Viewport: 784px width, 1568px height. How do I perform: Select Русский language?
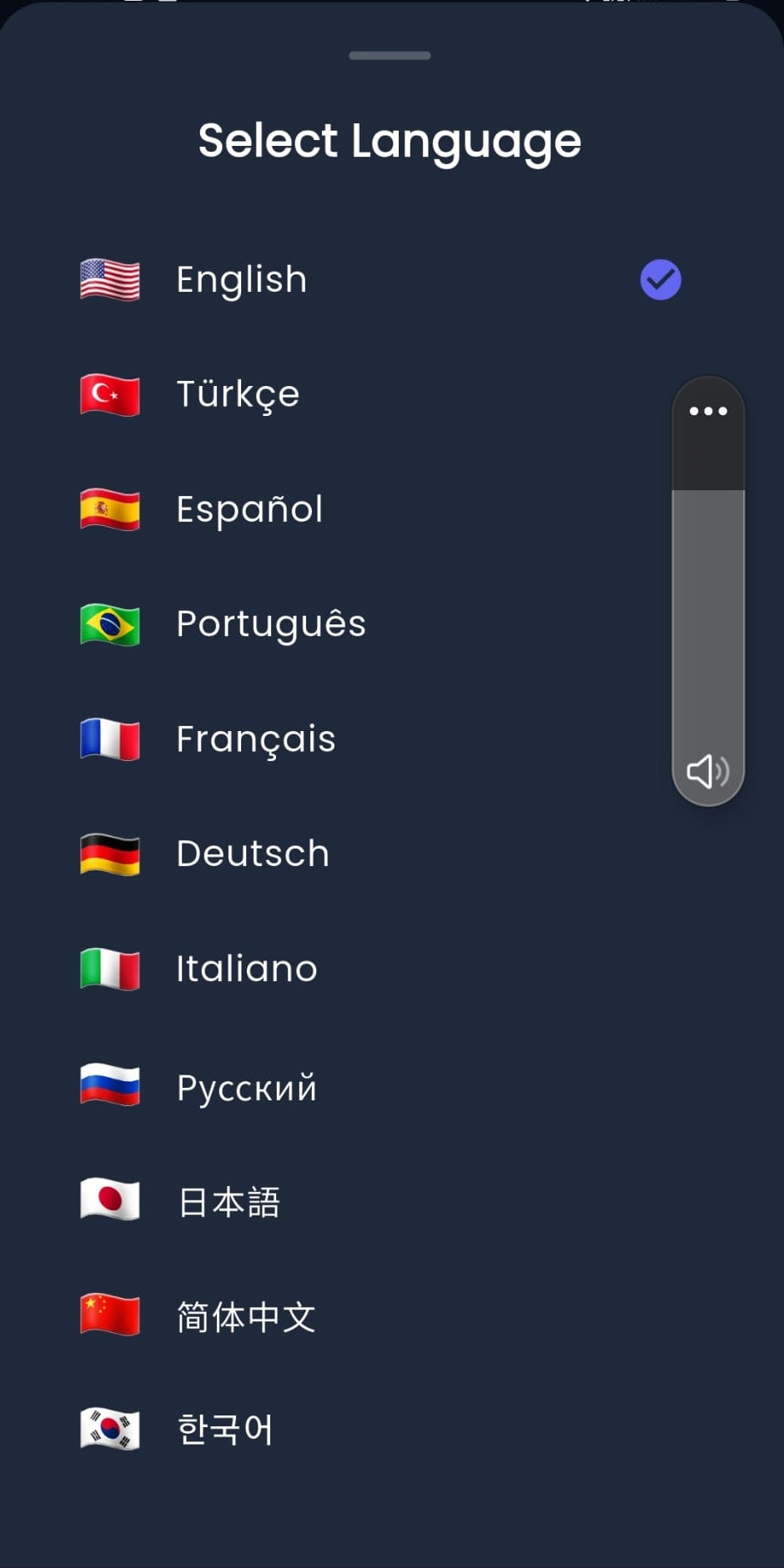coord(246,1087)
